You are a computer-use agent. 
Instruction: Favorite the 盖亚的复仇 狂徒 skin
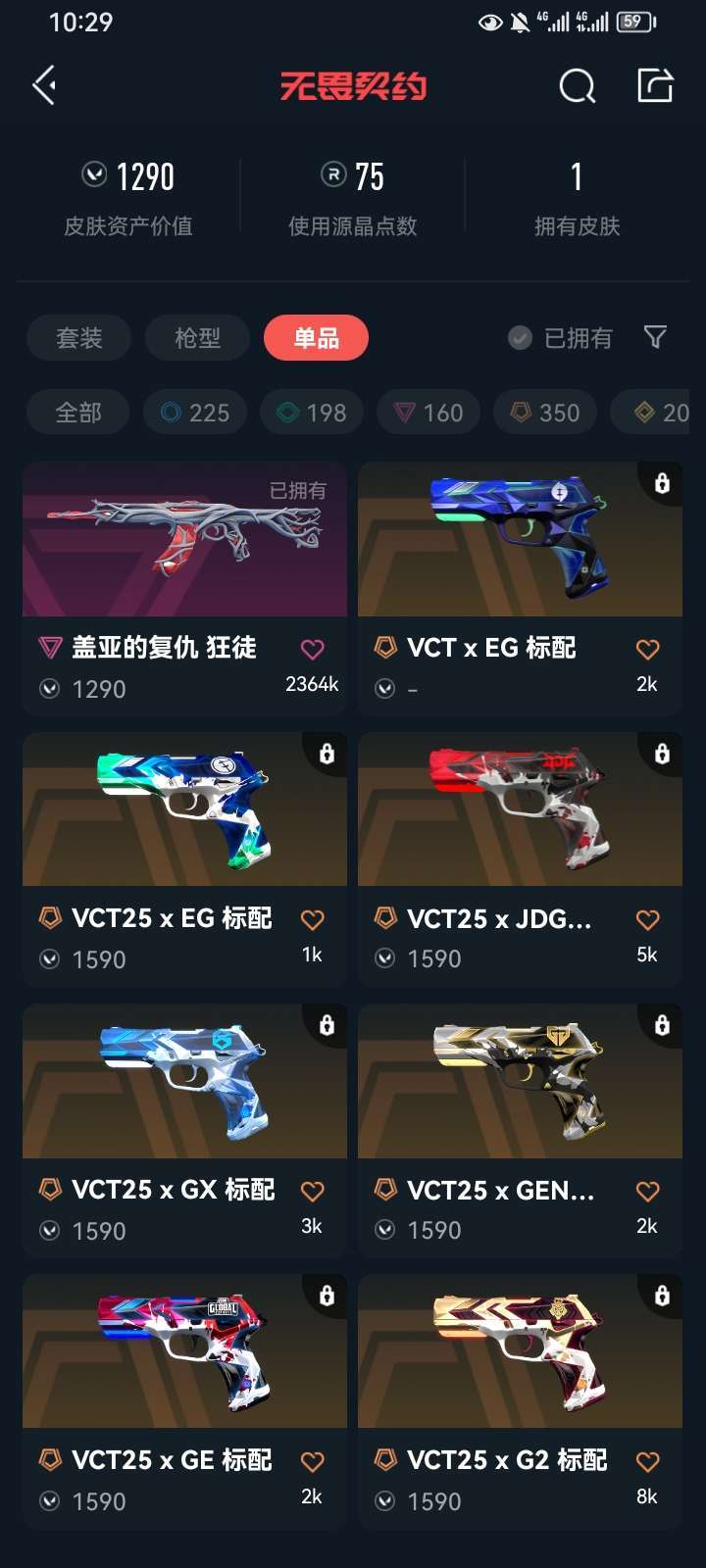(x=312, y=650)
